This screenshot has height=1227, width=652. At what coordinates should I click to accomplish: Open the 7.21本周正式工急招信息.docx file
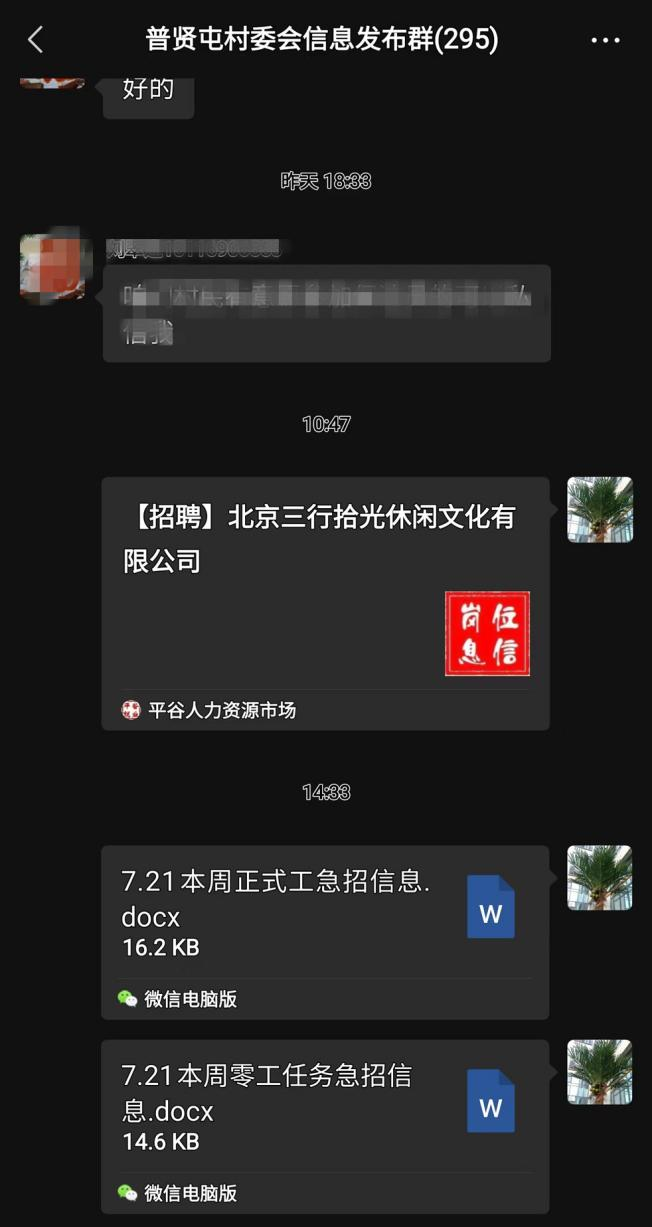[x=325, y=915]
